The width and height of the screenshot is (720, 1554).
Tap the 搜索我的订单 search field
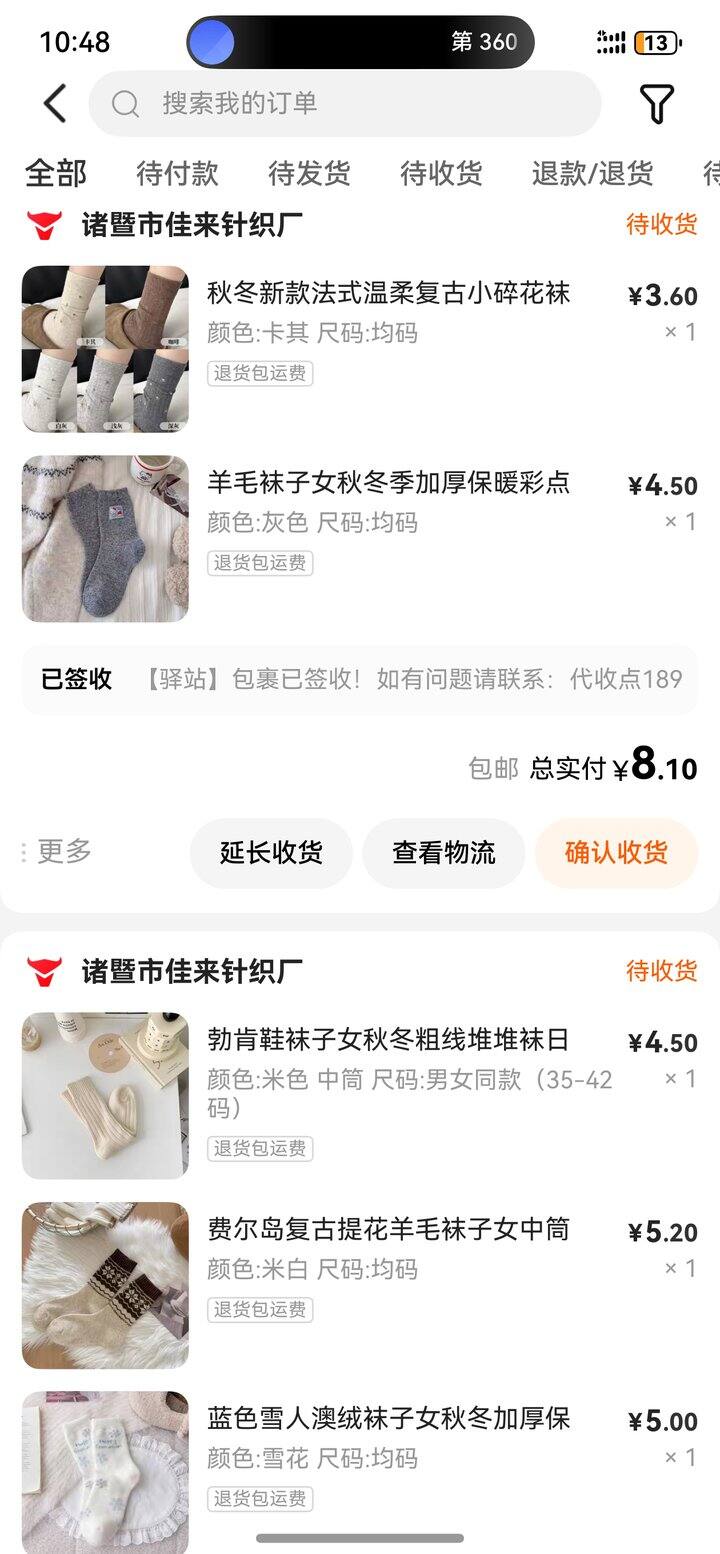[345, 103]
